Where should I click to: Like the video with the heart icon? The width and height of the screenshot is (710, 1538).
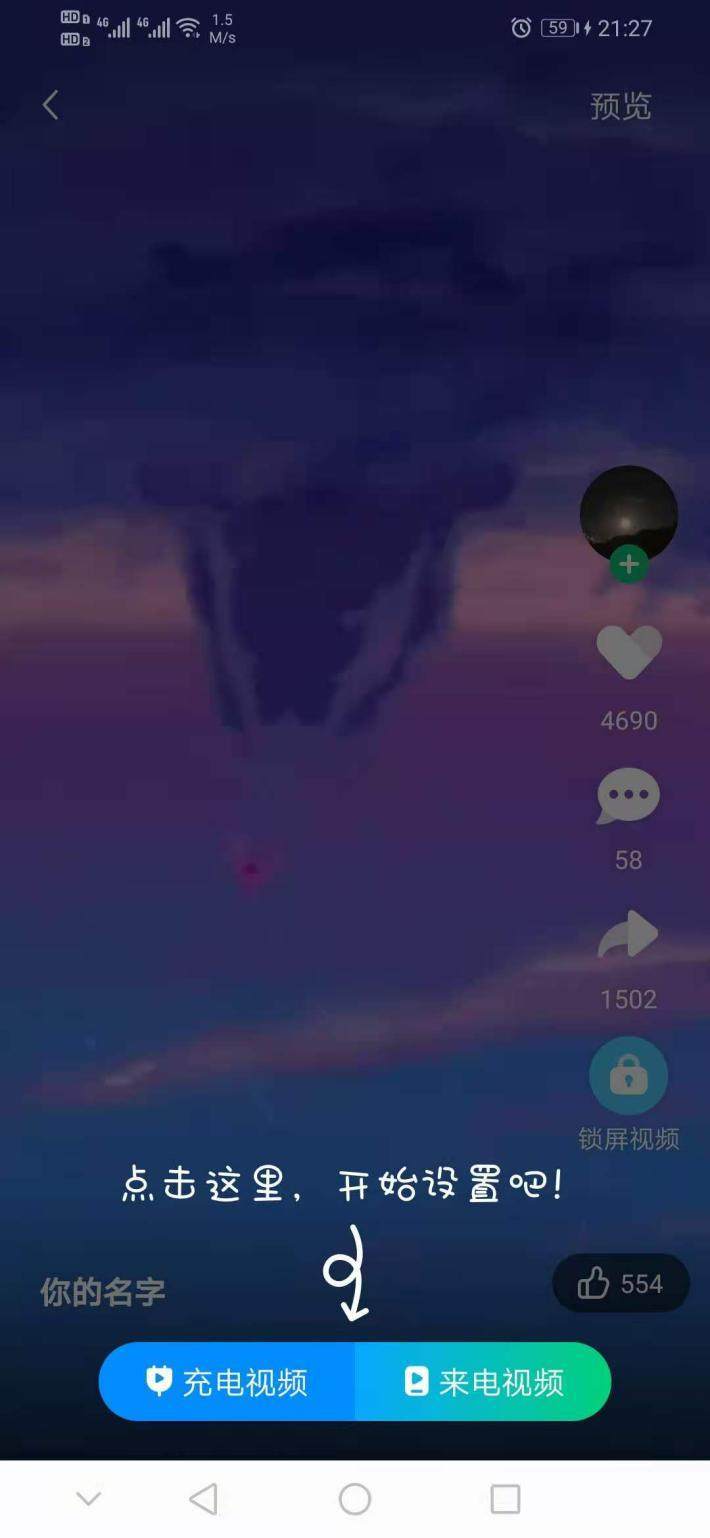coord(629,652)
